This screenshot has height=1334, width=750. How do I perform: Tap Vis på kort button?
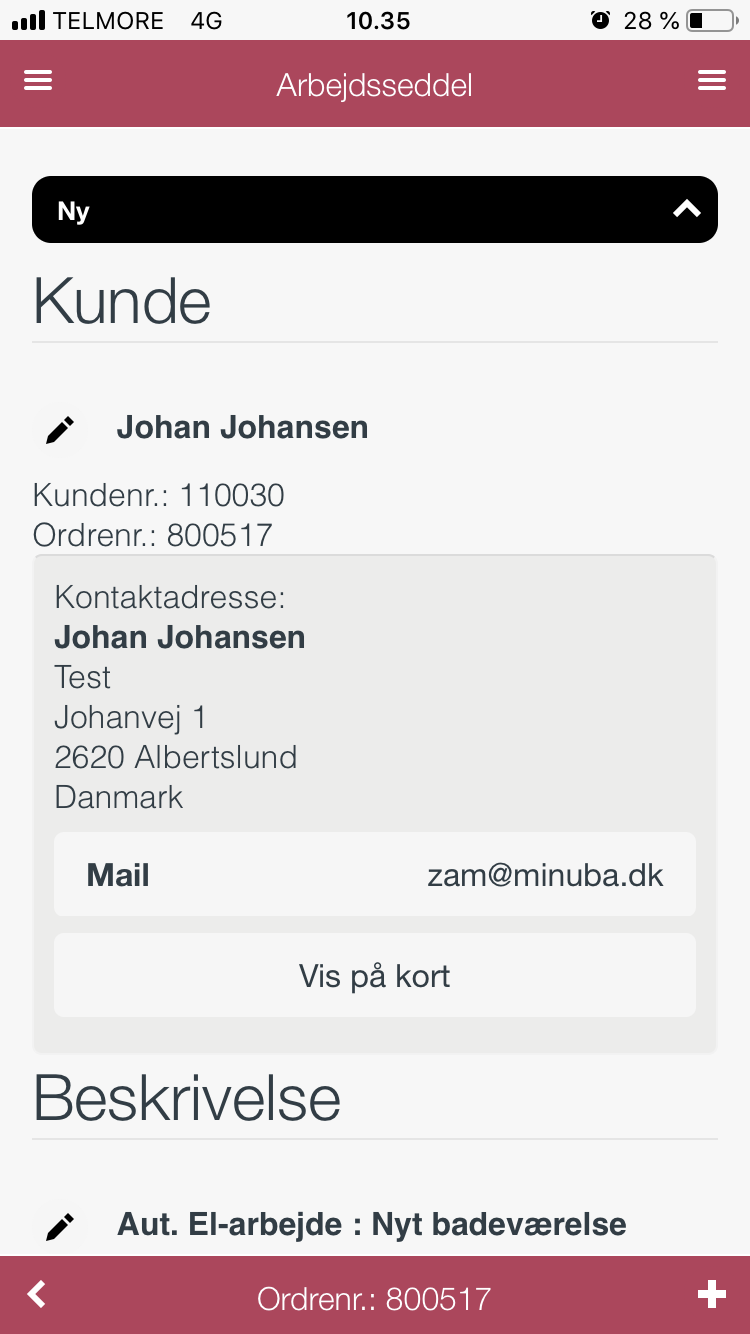[375, 976]
